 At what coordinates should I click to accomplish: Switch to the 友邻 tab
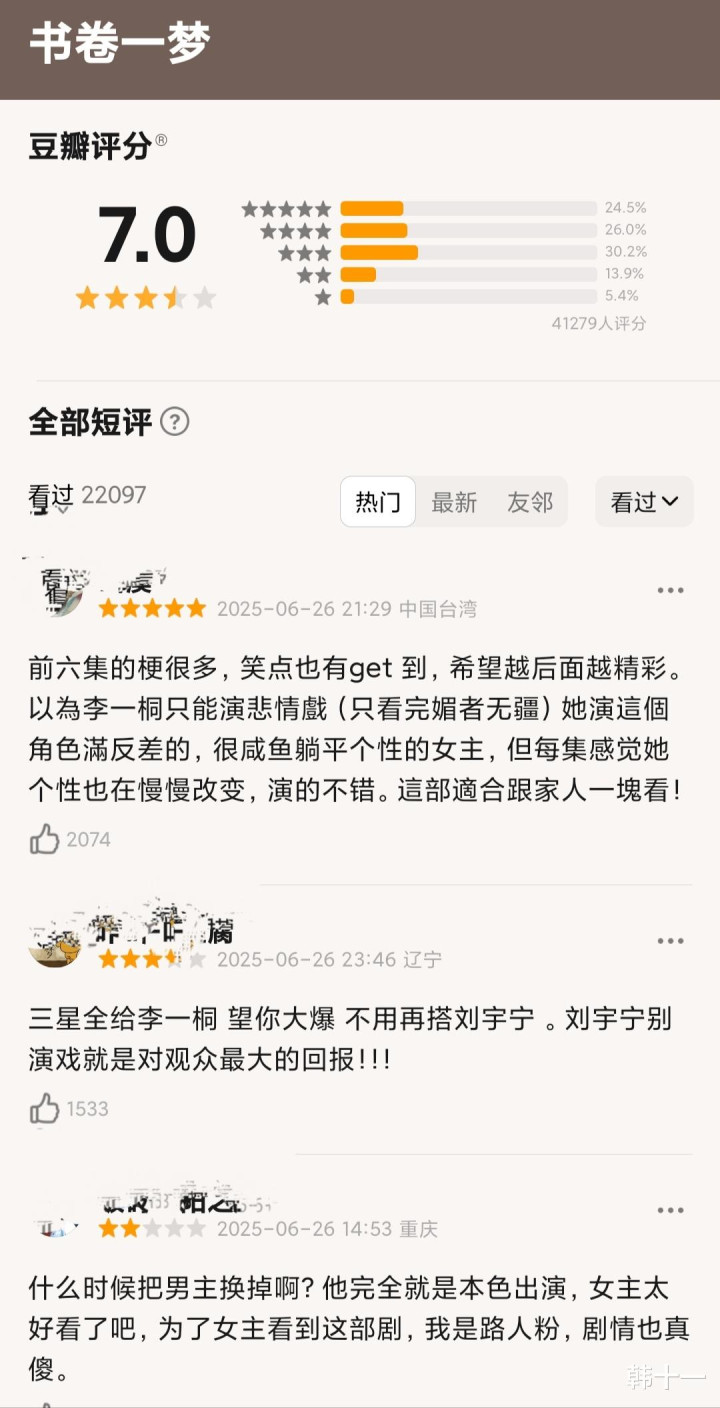(530, 502)
